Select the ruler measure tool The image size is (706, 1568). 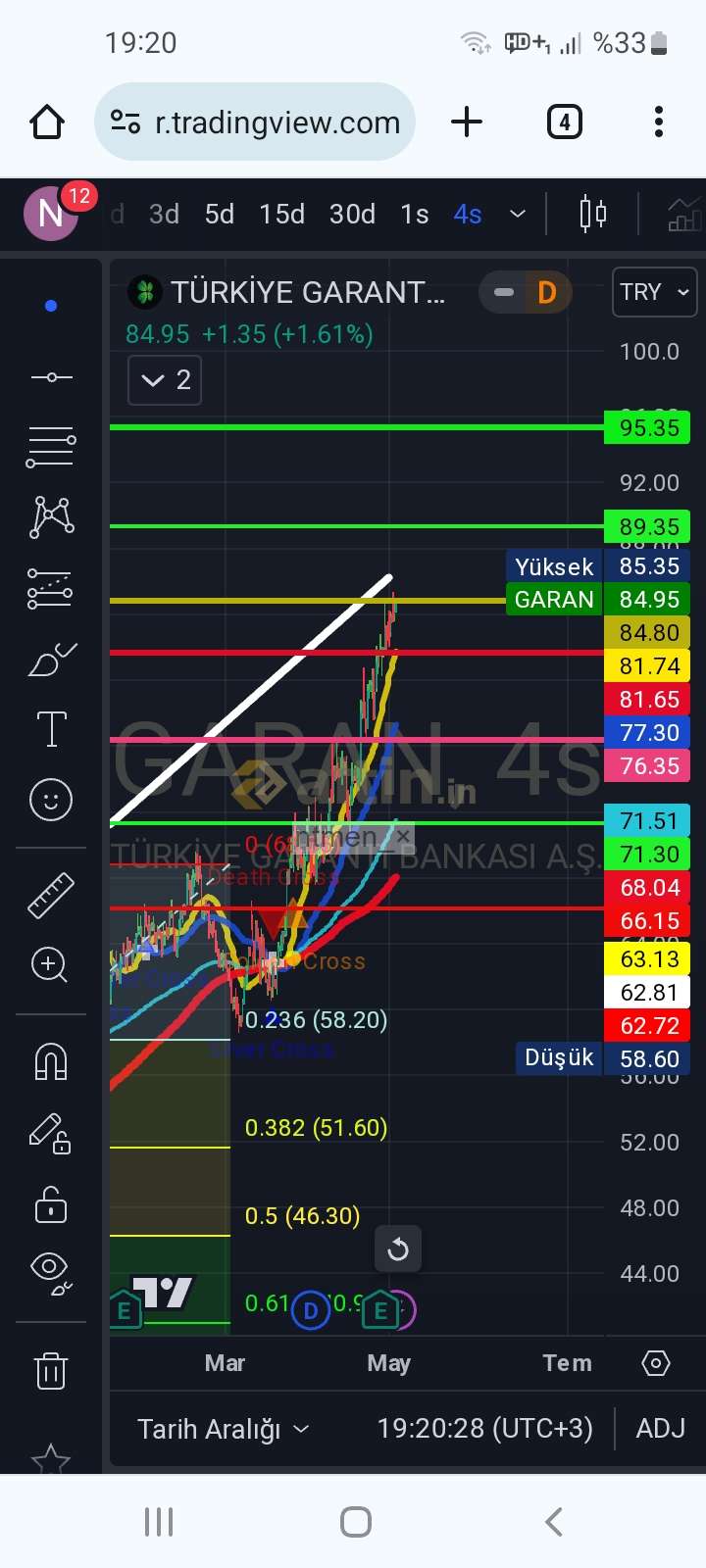[51, 895]
